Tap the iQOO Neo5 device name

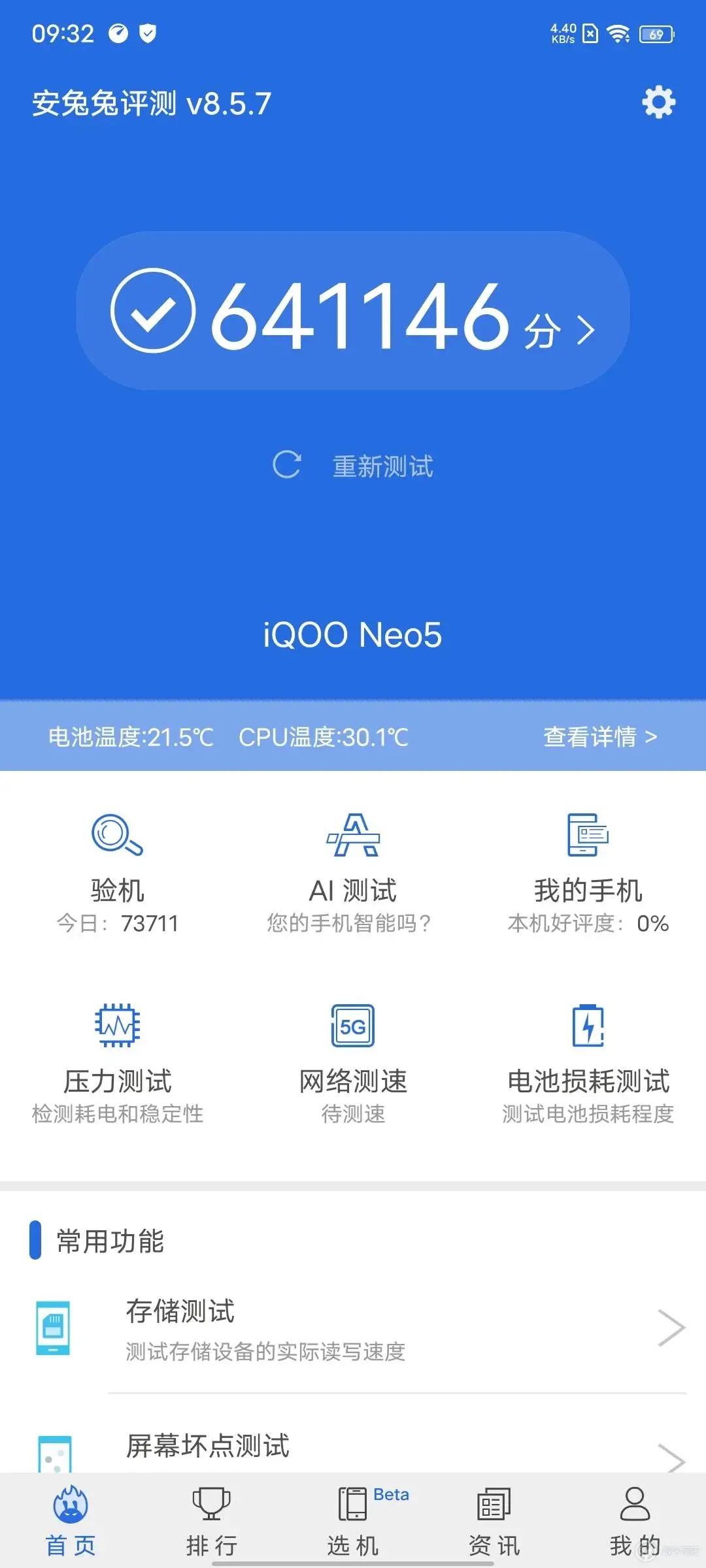tap(353, 635)
